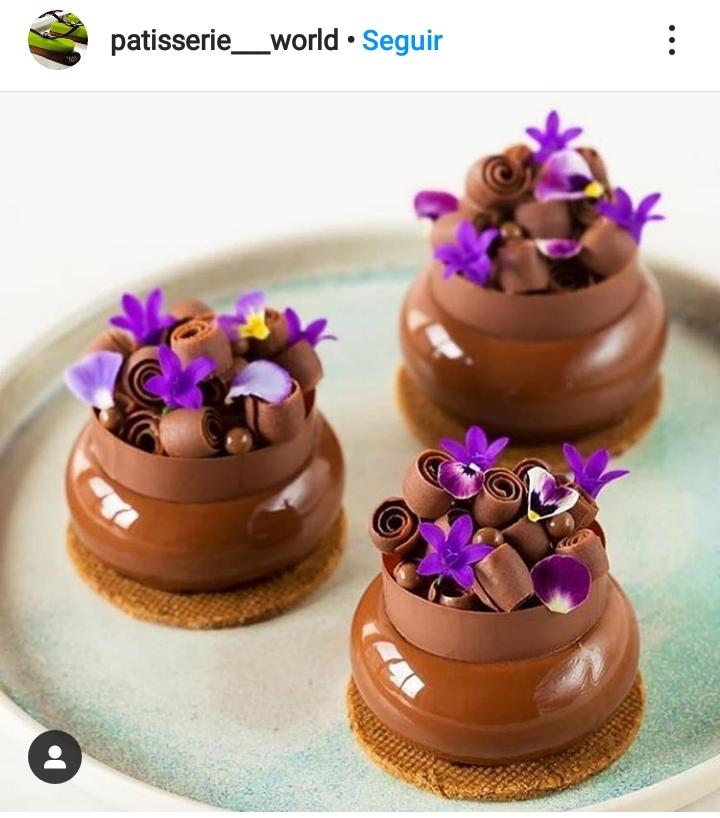The width and height of the screenshot is (720, 818).
Task: Show tagged people on the photo
Action: pos(55,757)
